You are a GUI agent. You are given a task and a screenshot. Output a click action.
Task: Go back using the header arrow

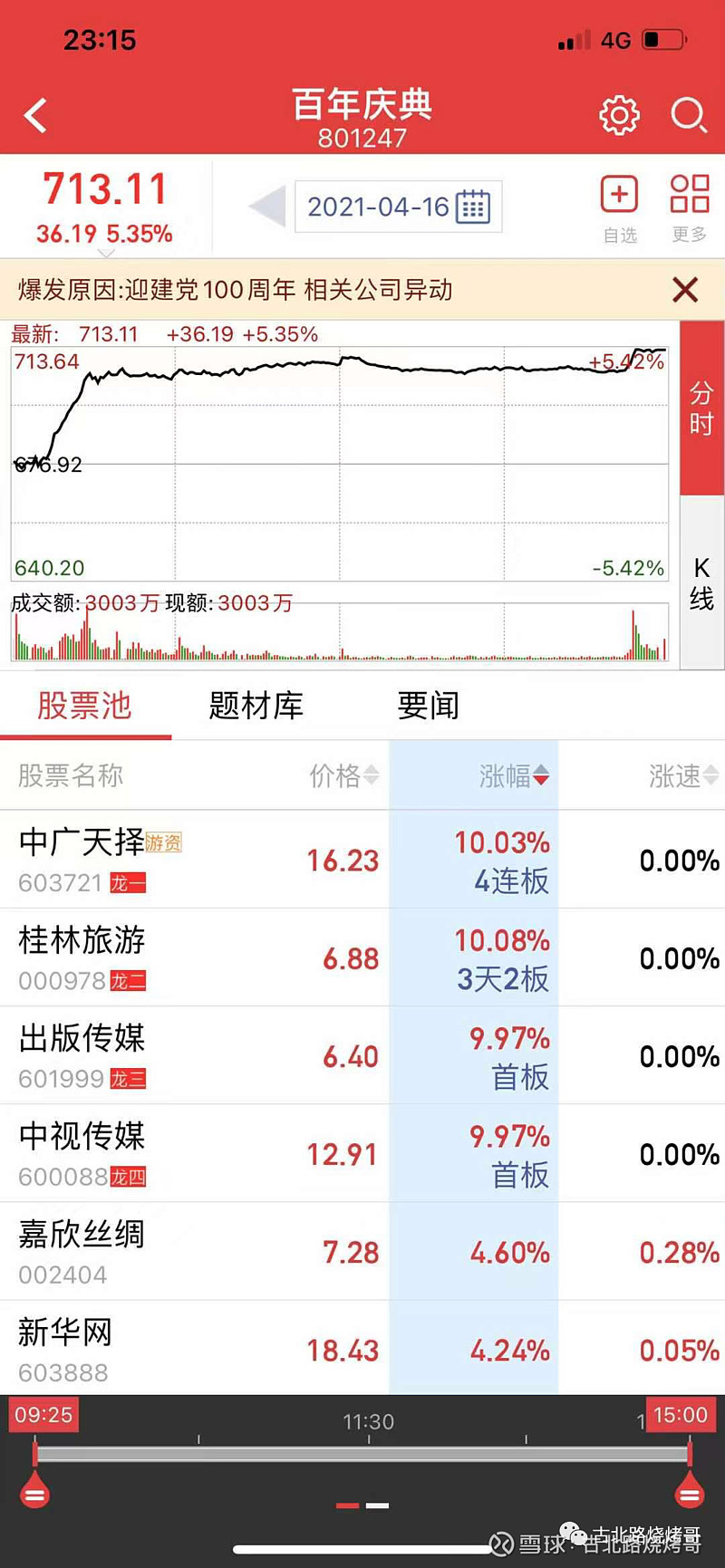[36, 116]
